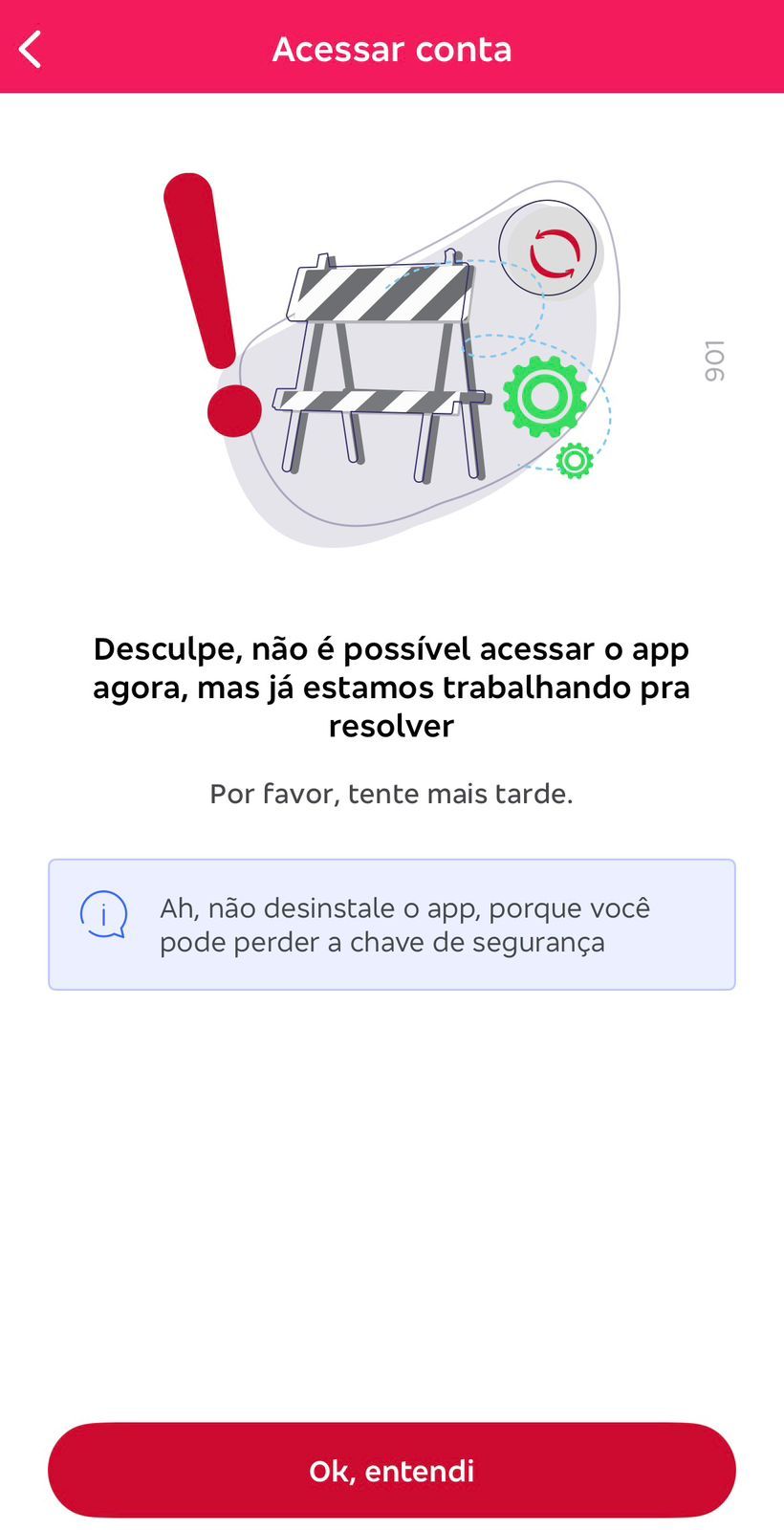The height and width of the screenshot is (1530, 784).
Task: Confirm with the Ok, entendi button
Action: point(392,1470)
